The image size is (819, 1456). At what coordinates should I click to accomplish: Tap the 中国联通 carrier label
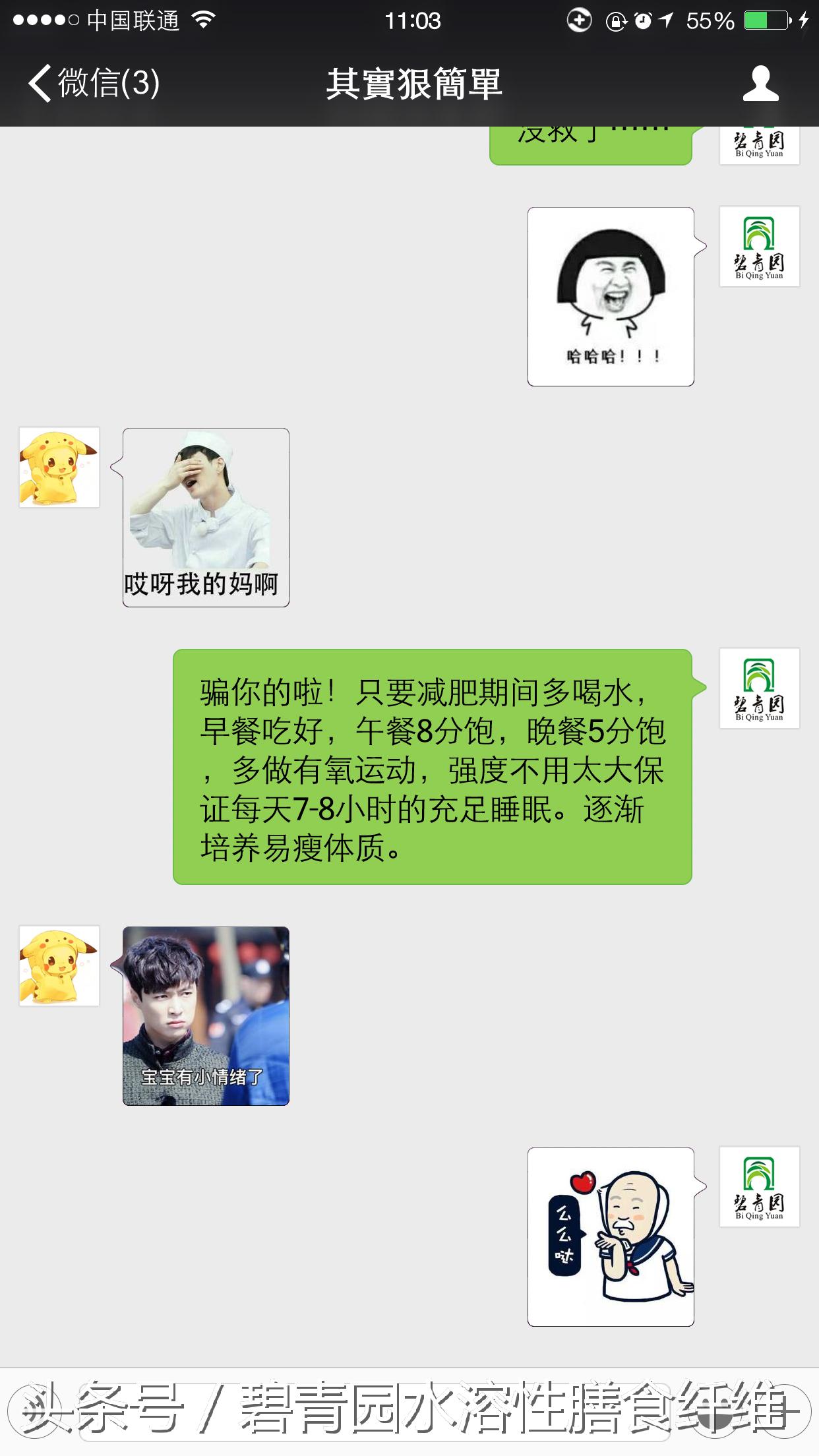tap(132, 20)
